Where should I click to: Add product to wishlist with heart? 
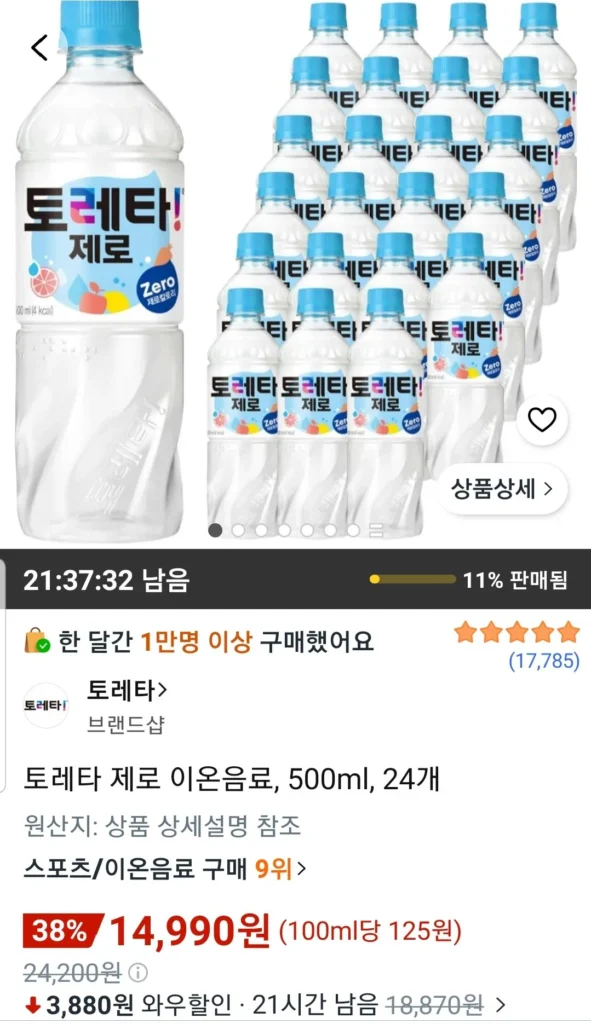[x=542, y=420]
